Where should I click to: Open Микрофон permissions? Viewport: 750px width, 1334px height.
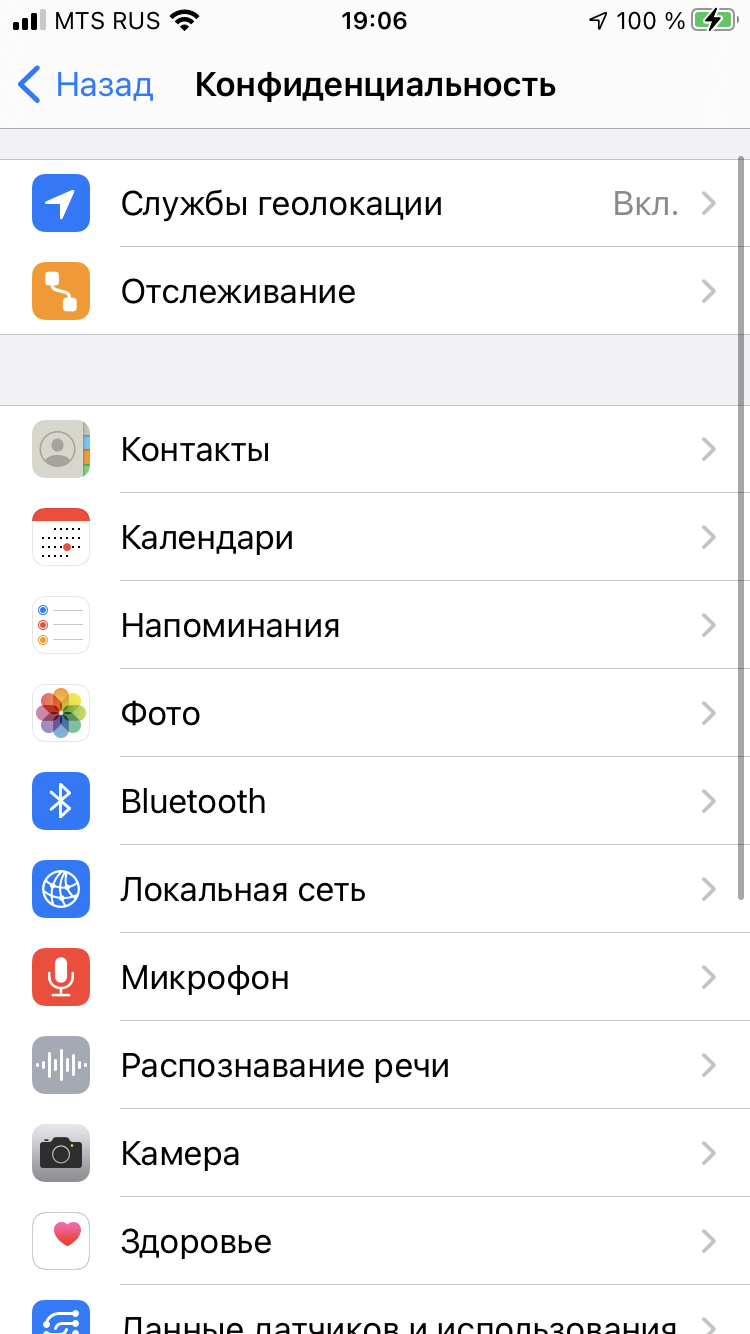click(375, 978)
